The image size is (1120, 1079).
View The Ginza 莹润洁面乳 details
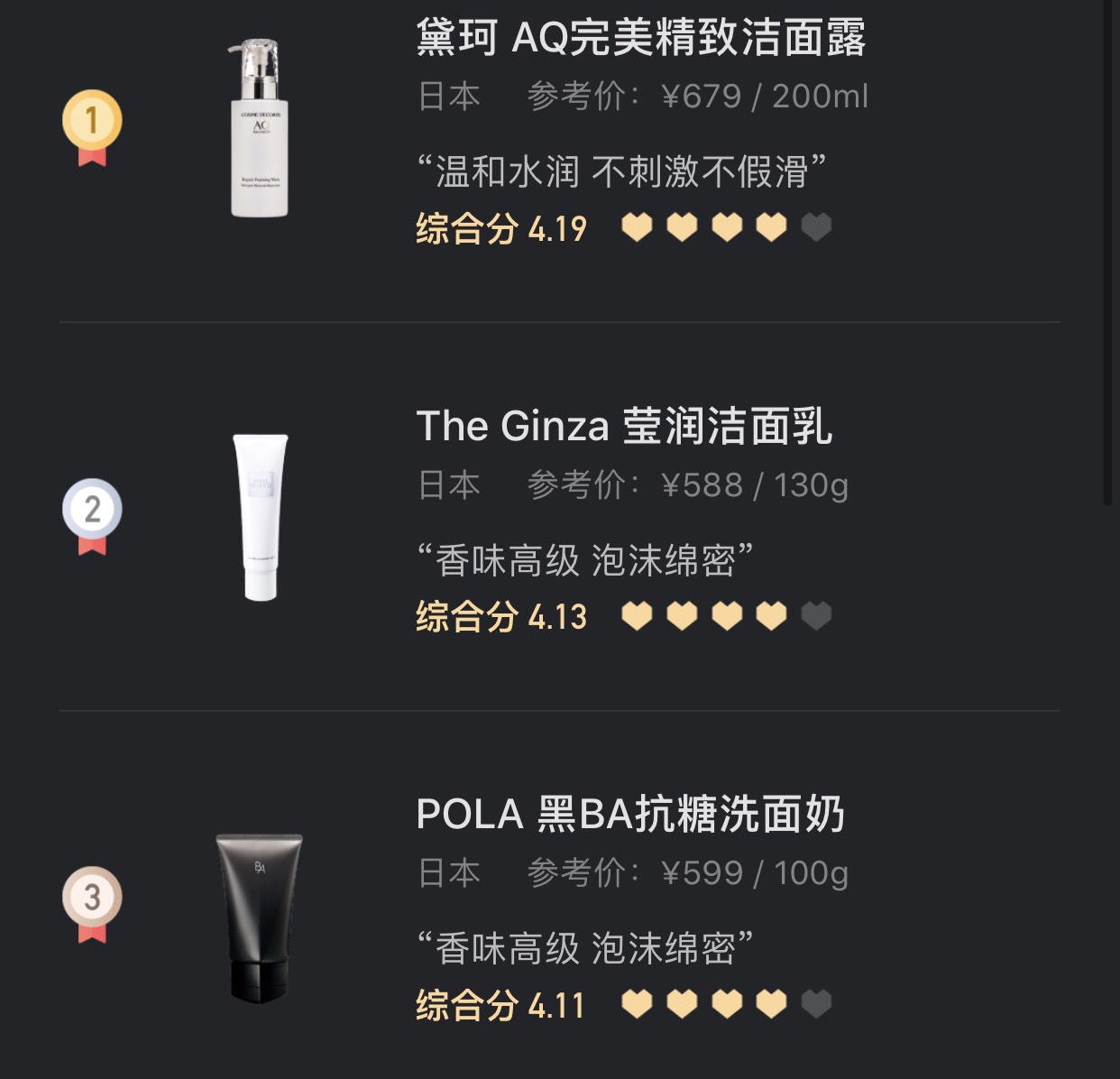tap(624, 427)
